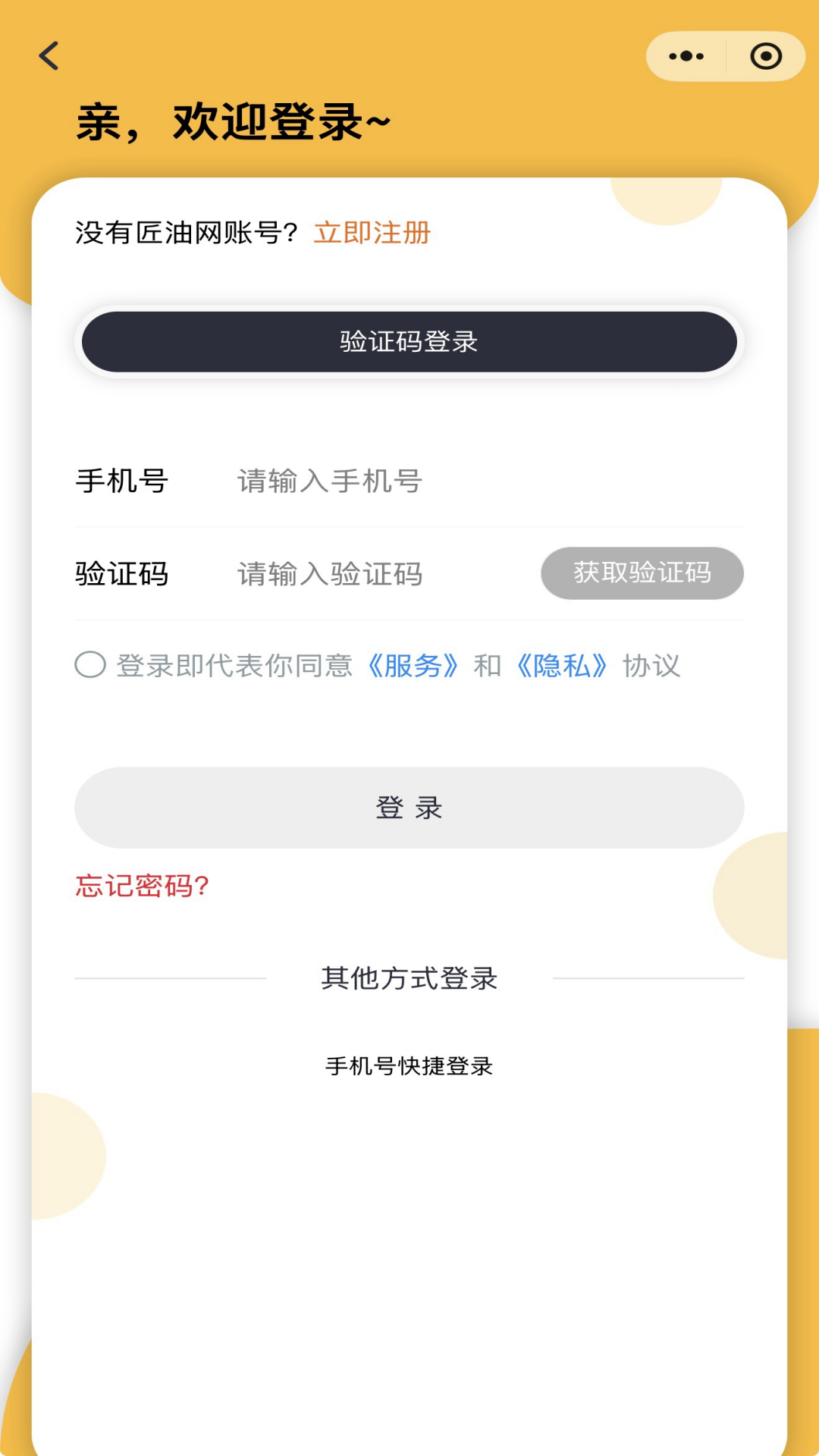Click the 验证码登录 pill button

click(409, 342)
